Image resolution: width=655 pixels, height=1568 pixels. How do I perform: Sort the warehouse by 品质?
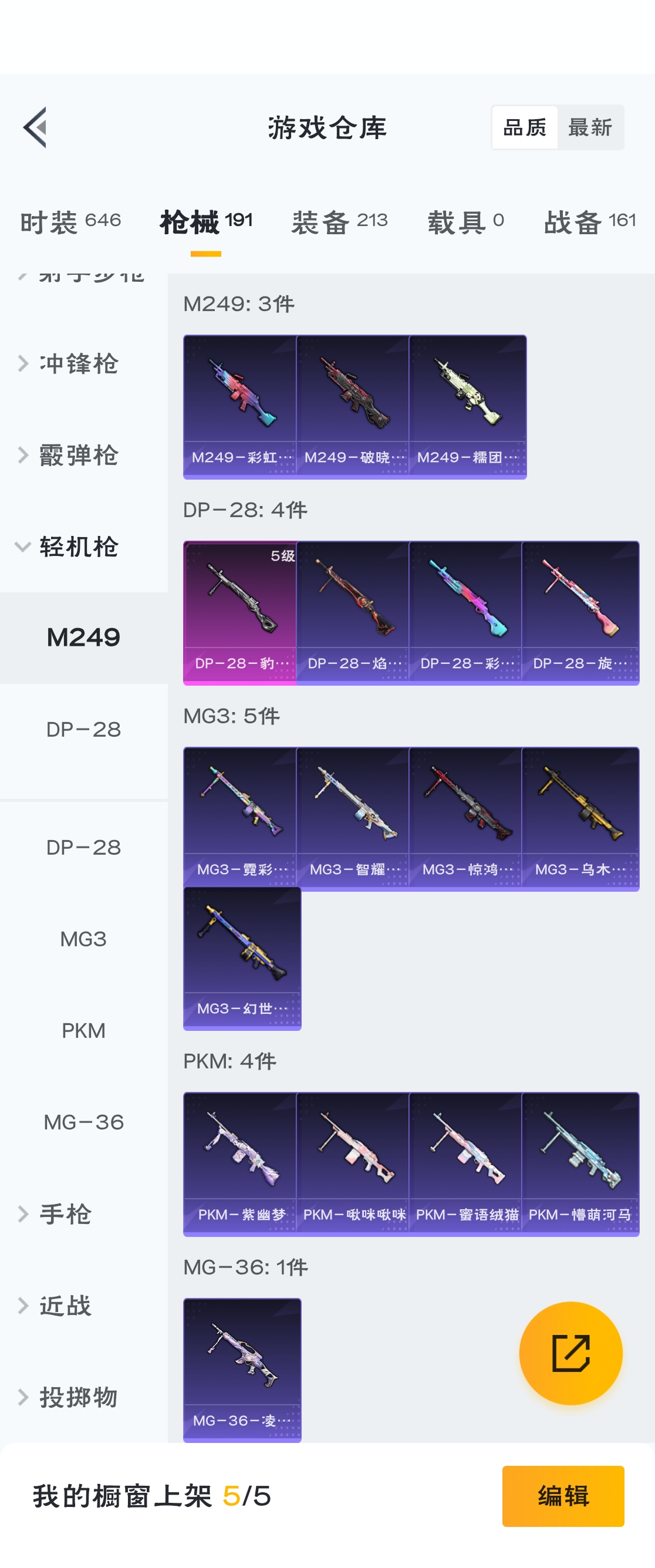[x=525, y=127]
